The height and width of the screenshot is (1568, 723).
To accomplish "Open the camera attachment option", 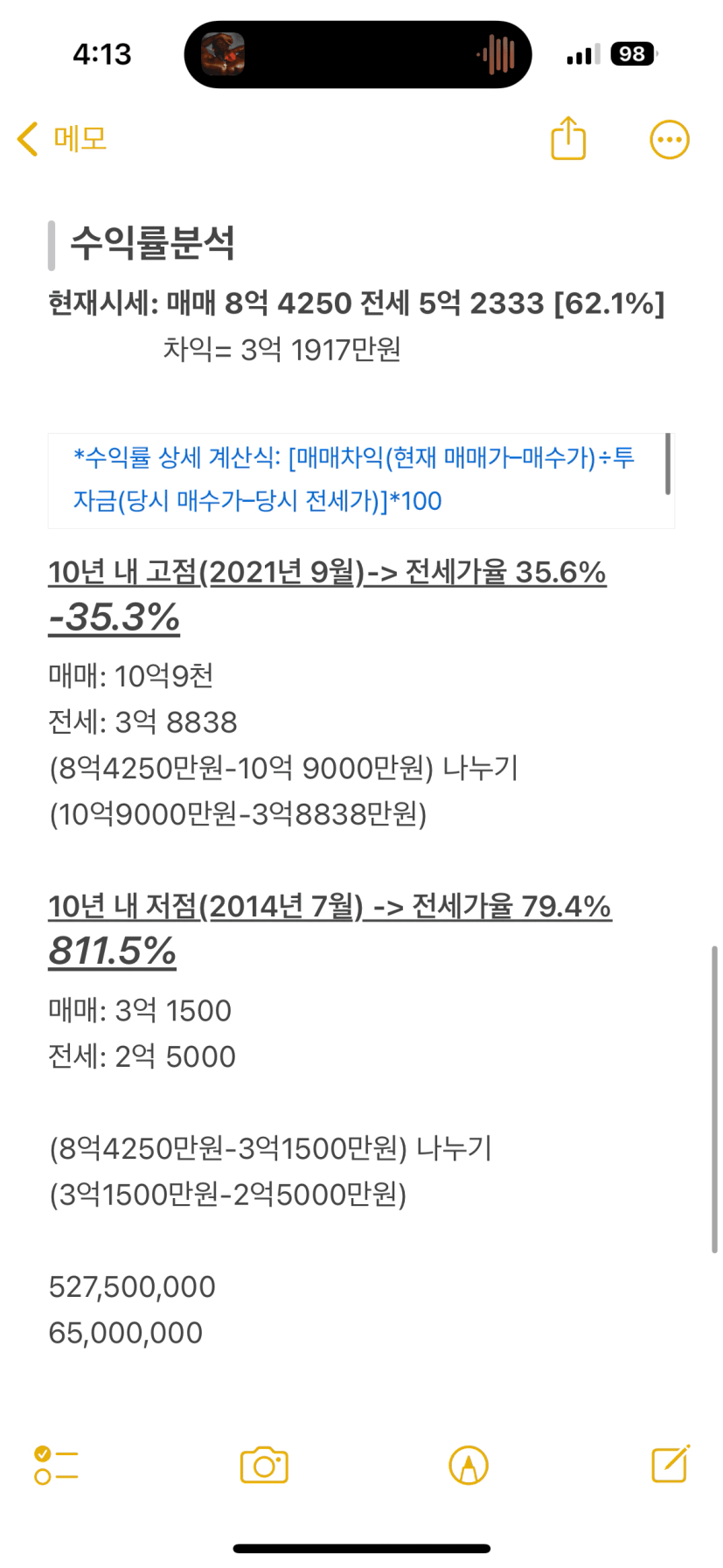I will tap(264, 1465).
